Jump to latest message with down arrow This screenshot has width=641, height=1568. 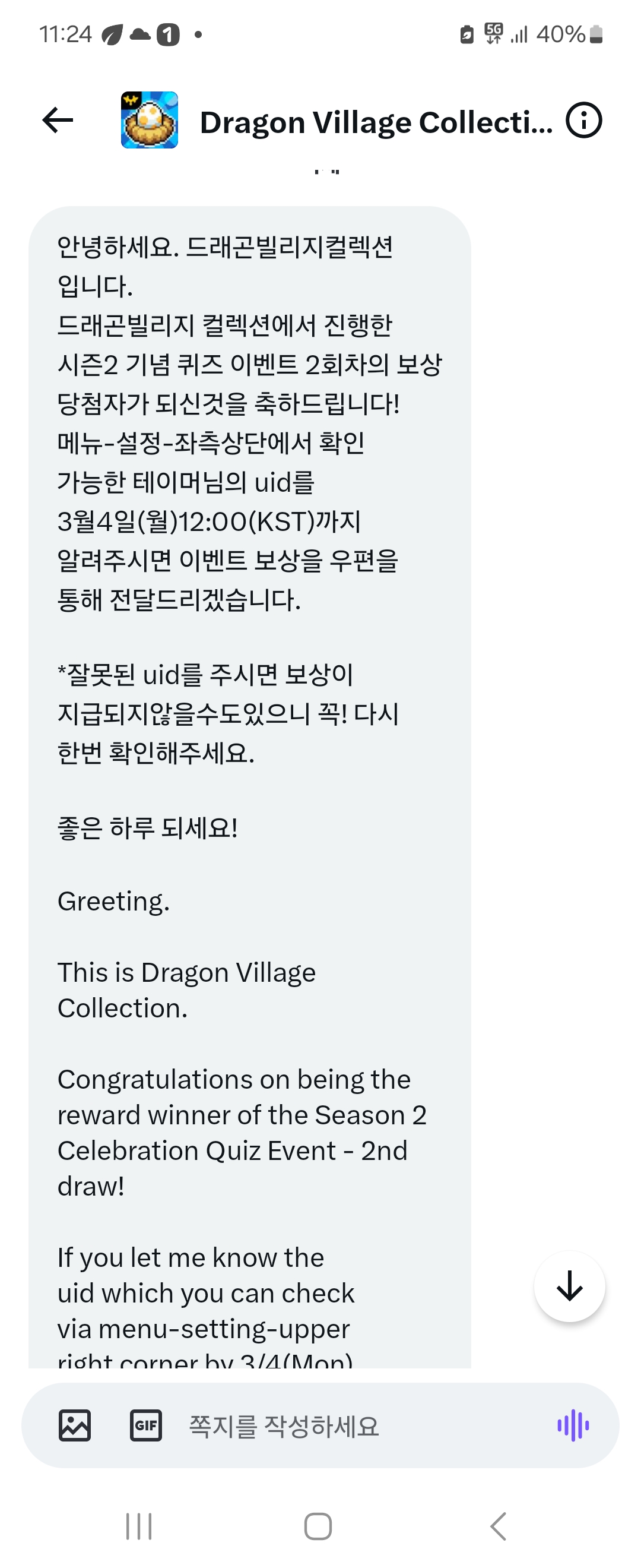pos(569,1286)
